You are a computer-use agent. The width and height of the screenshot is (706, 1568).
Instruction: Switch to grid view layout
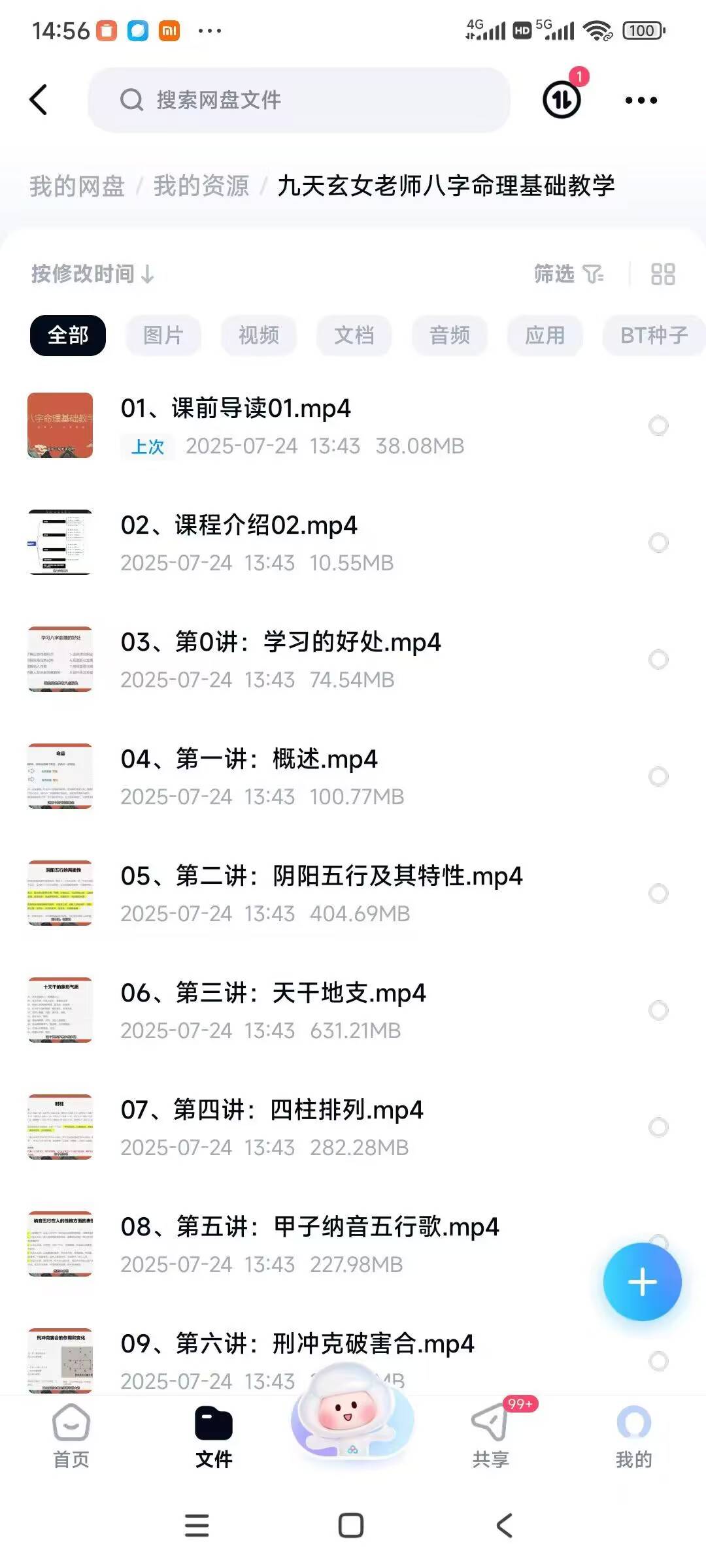(663, 274)
